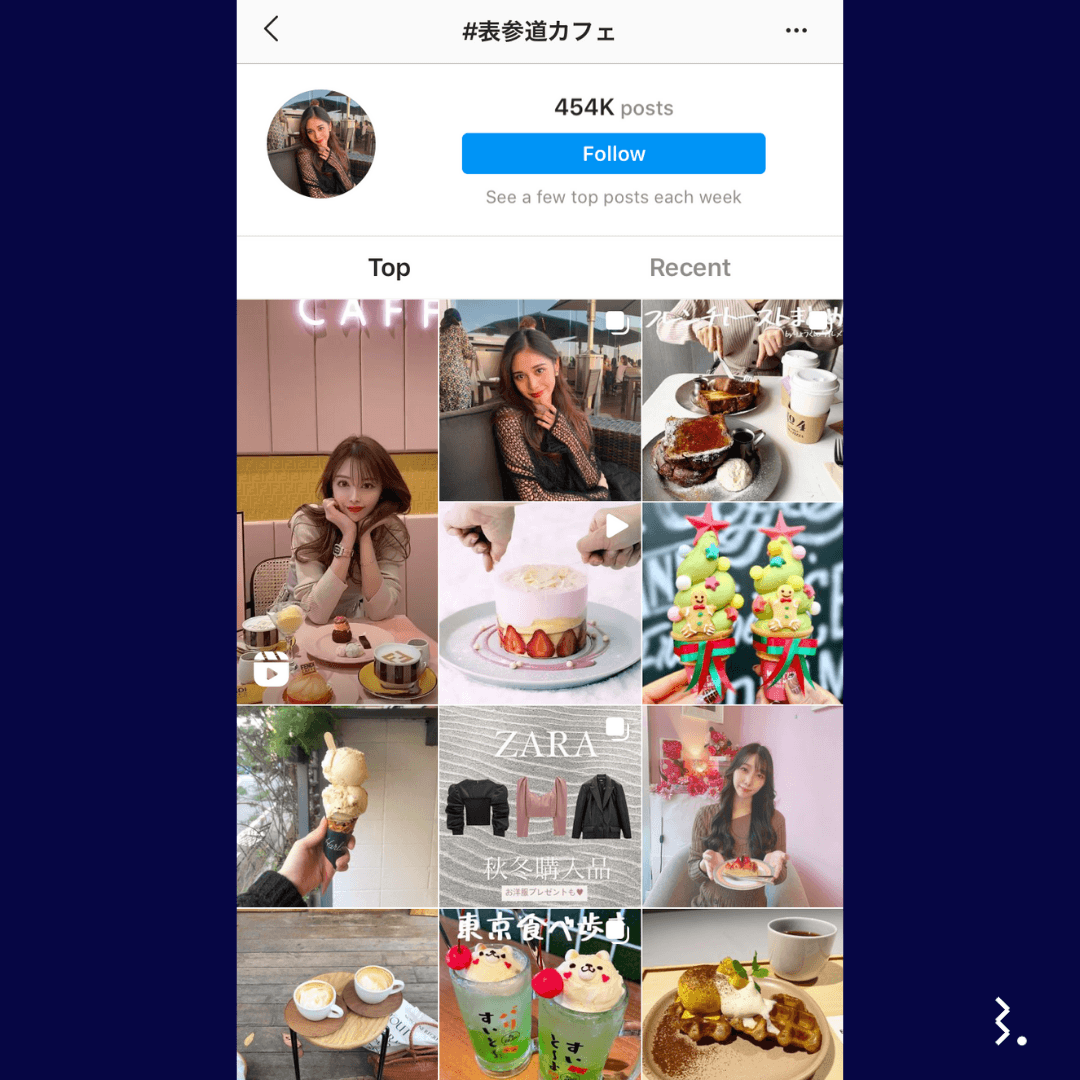Open the reel of woman at pink cafe

pos(337,502)
